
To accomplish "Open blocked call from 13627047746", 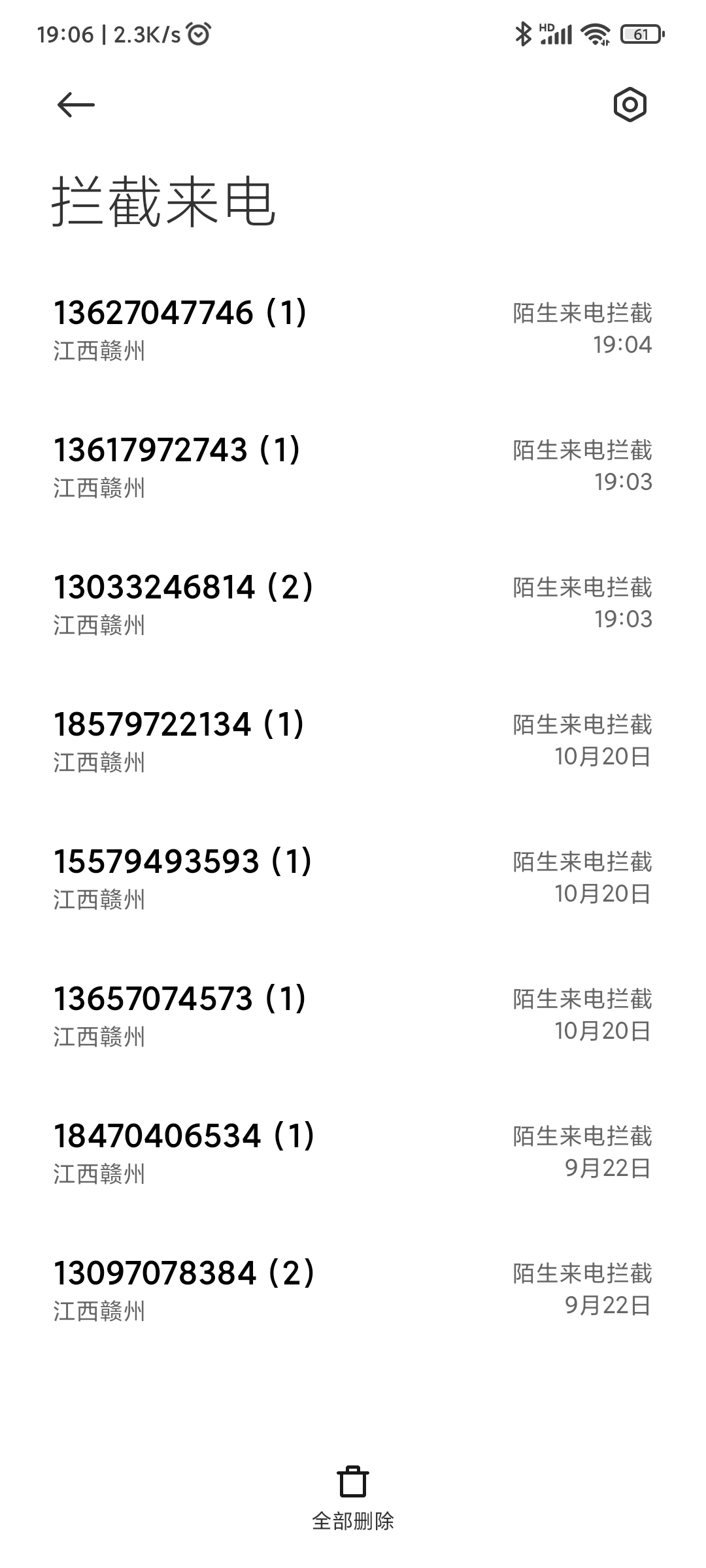I will coord(353,330).
